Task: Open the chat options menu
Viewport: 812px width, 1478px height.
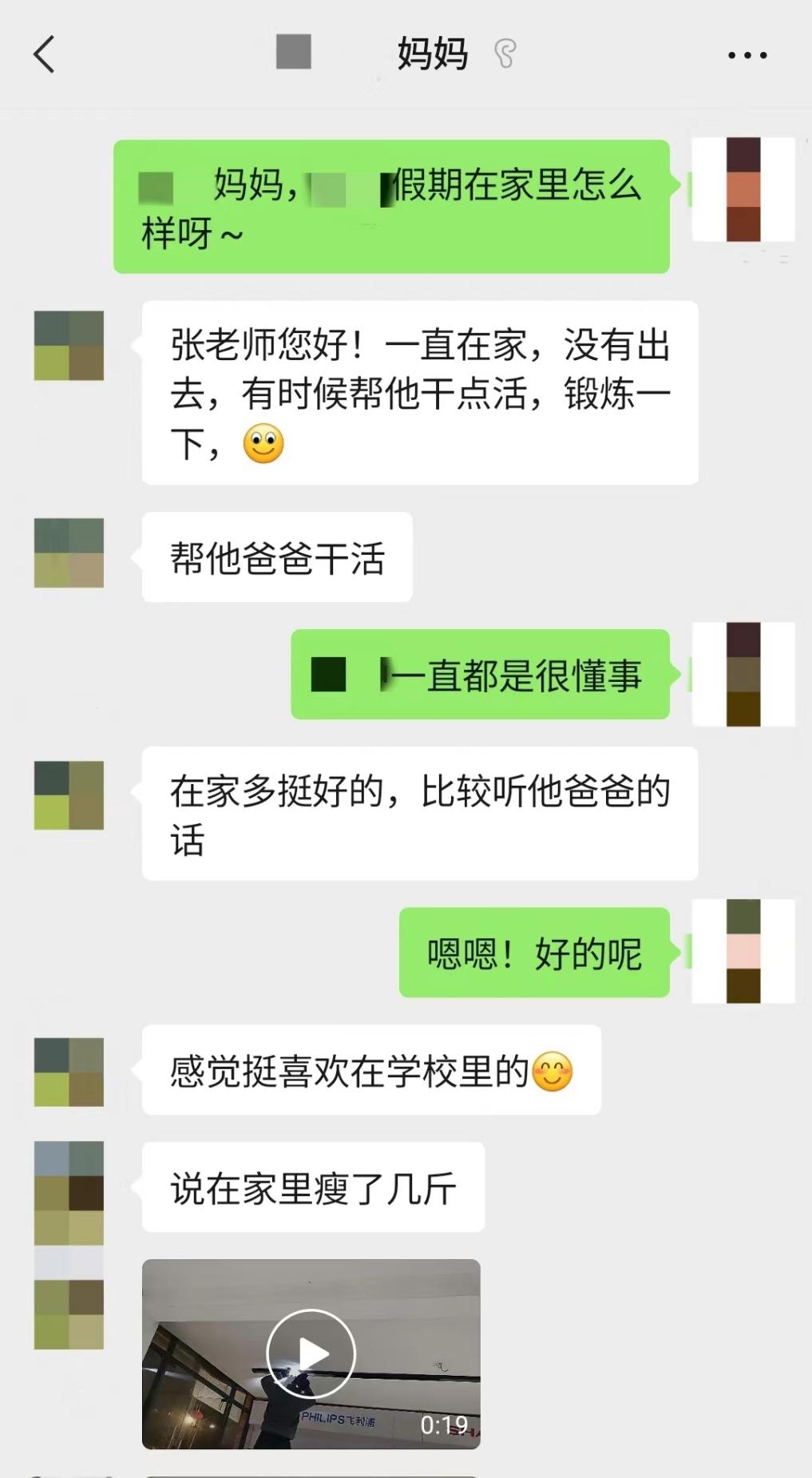Action: [747, 55]
